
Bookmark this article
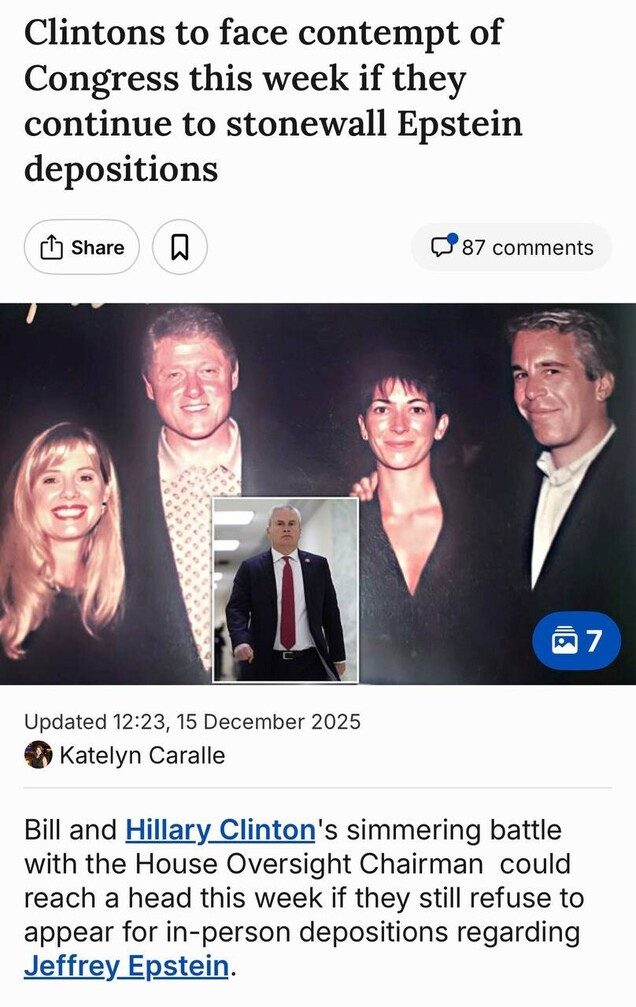[x=180, y=247]
